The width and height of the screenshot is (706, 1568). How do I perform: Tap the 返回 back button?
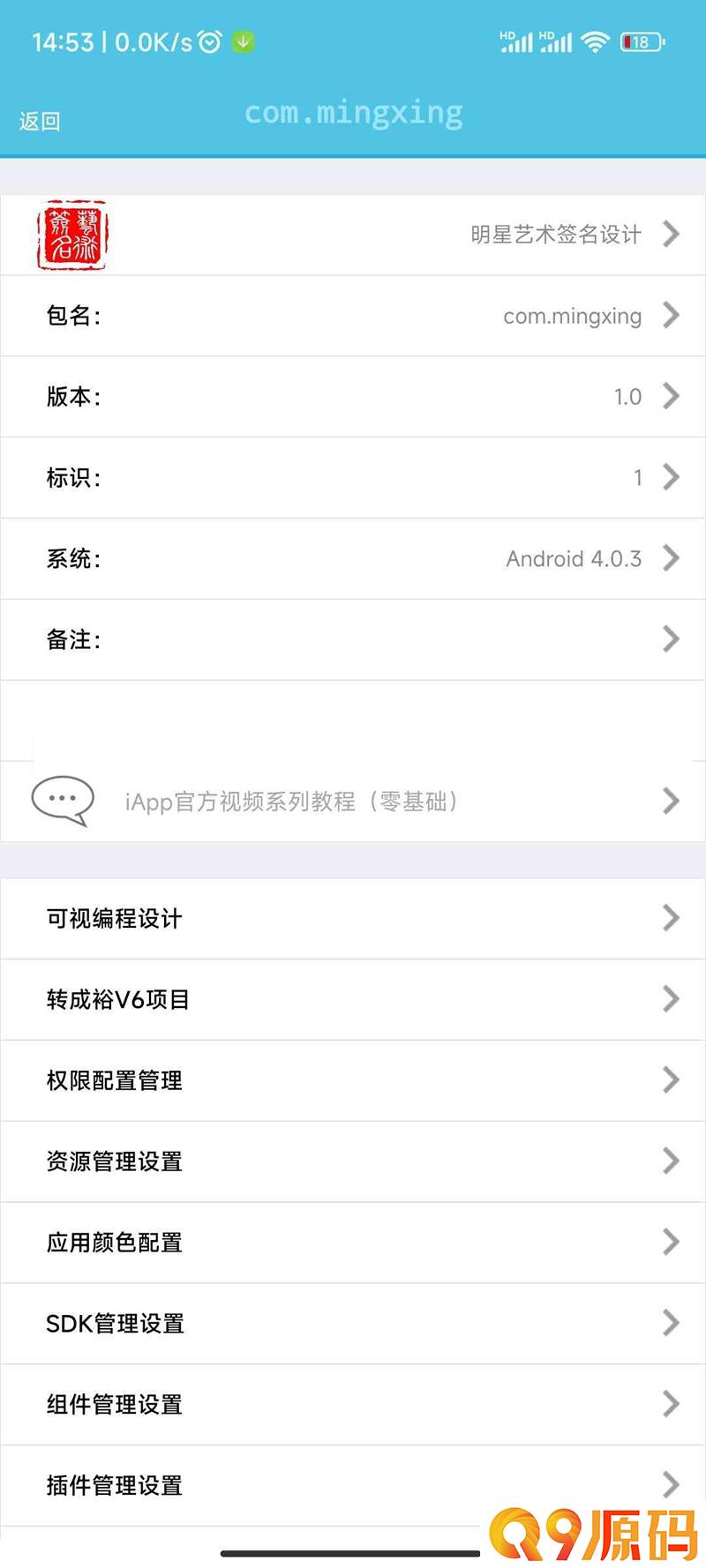click(x=40, y=121)
